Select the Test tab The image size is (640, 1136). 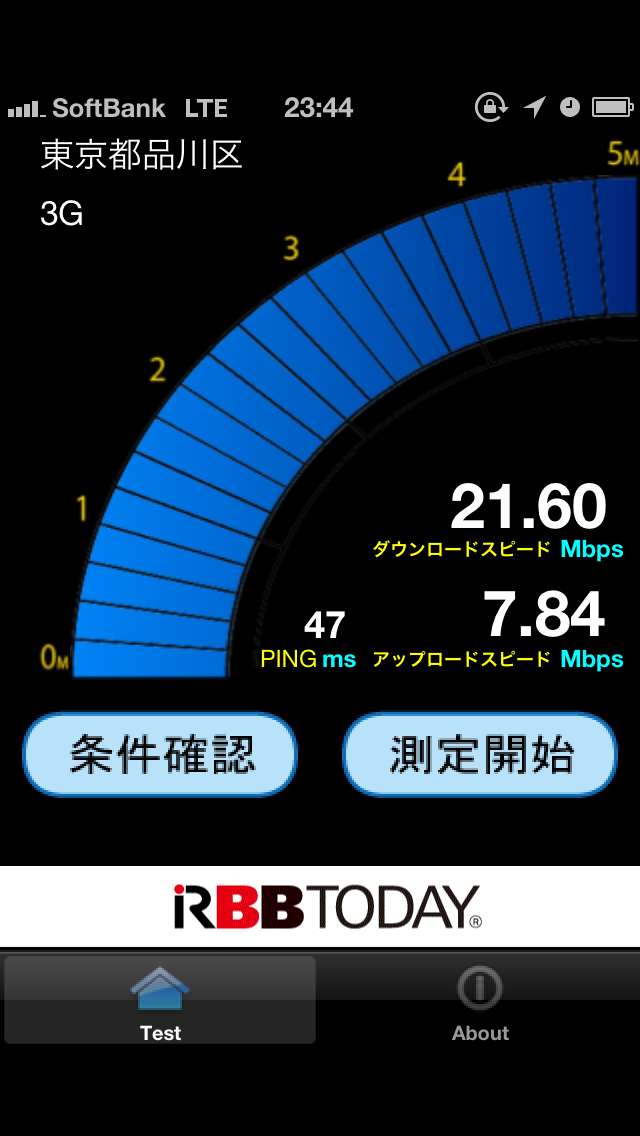[160, 1001]
